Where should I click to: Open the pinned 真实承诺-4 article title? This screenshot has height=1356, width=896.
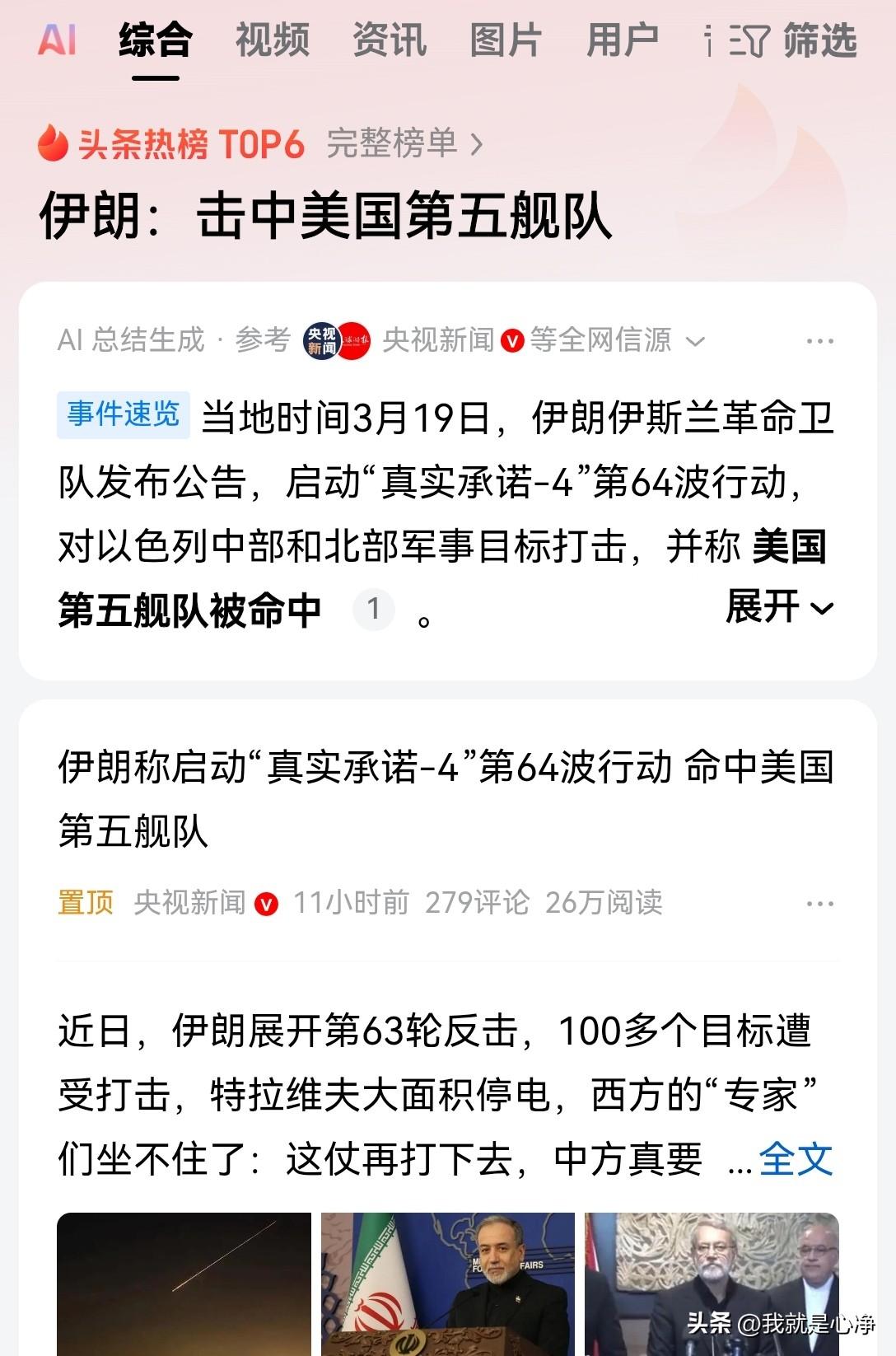tap(445, 795)
